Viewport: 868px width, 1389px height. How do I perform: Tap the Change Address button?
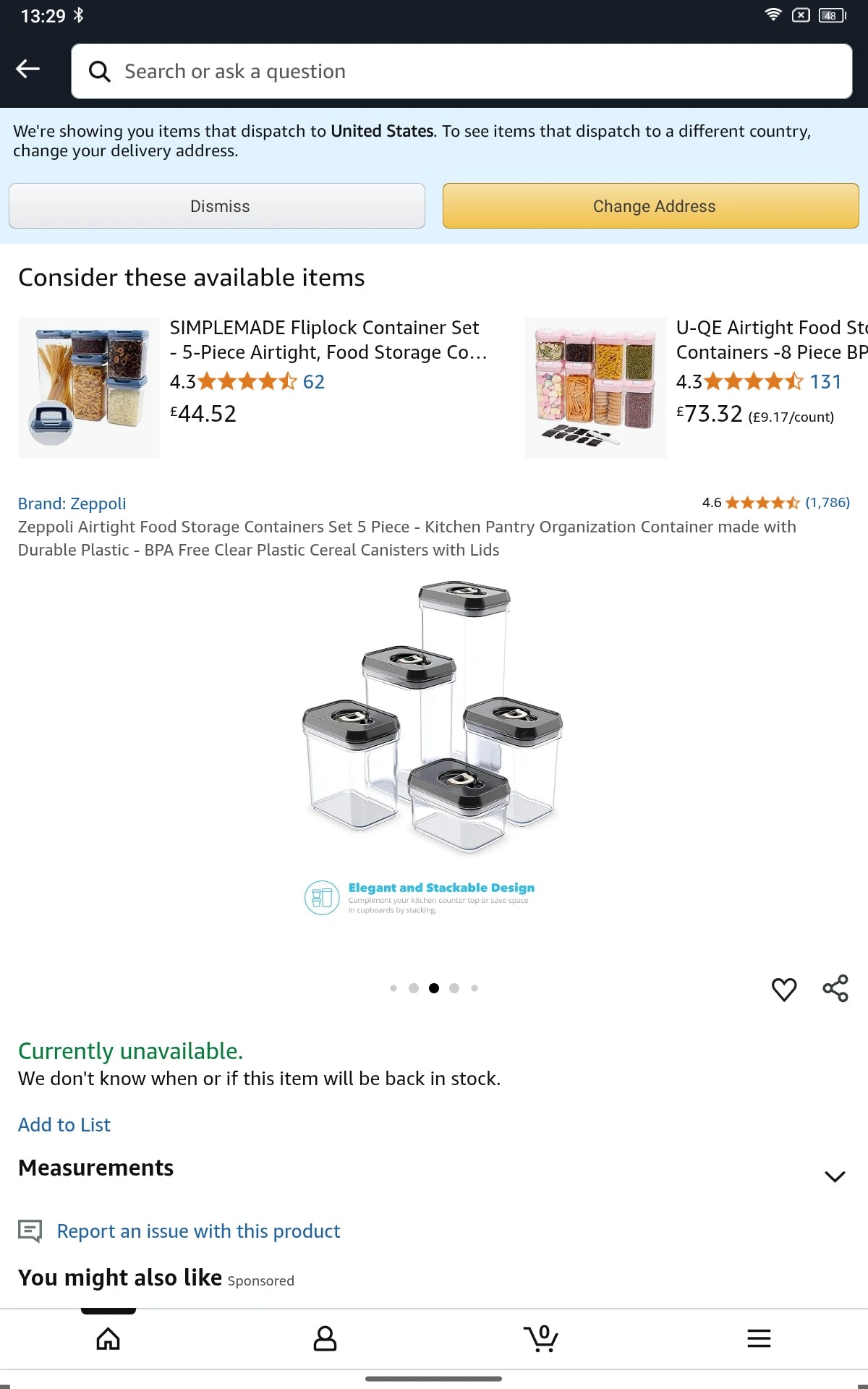[x=651, y=206]
